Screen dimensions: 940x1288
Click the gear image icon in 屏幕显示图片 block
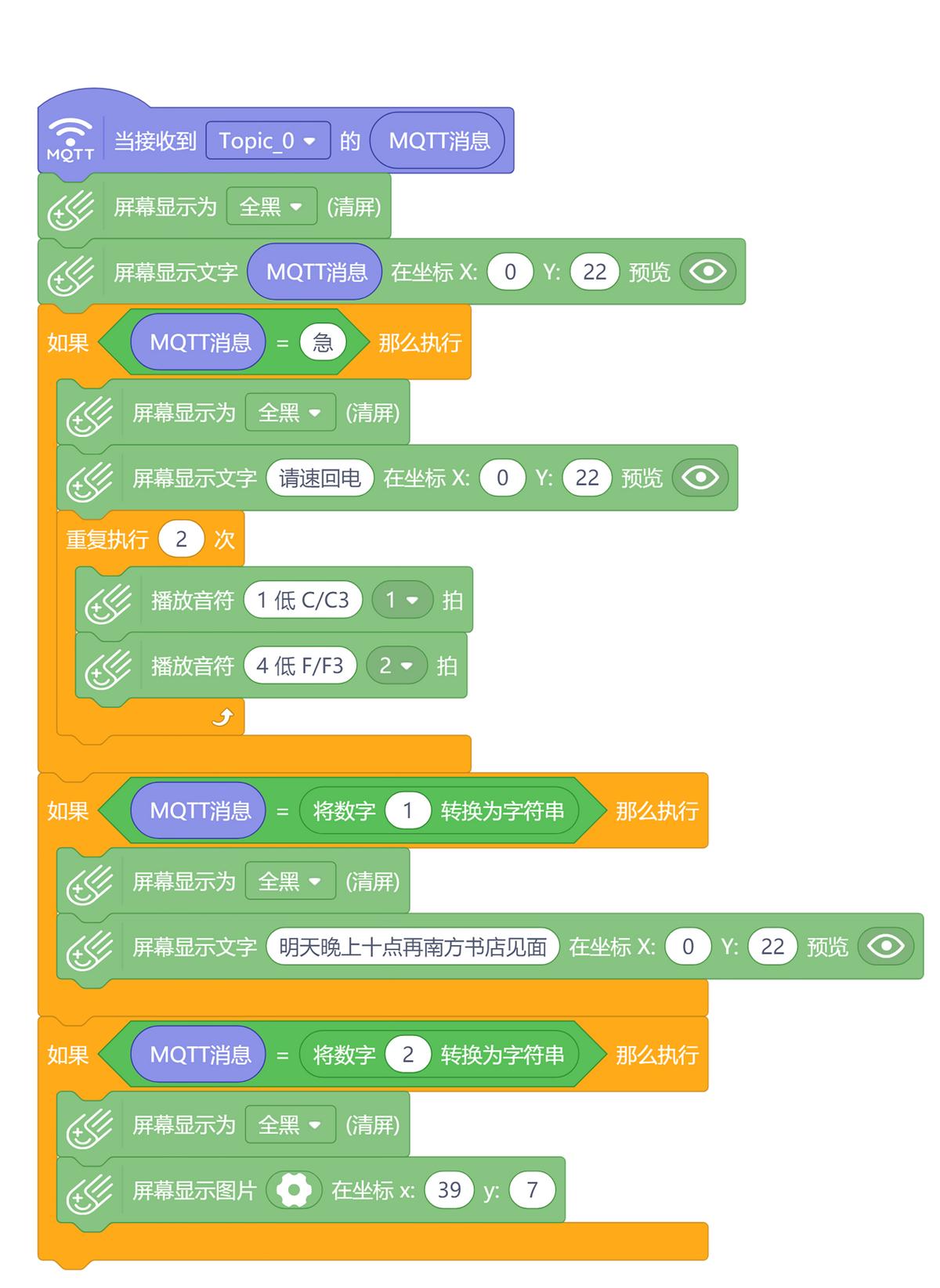294,1189
